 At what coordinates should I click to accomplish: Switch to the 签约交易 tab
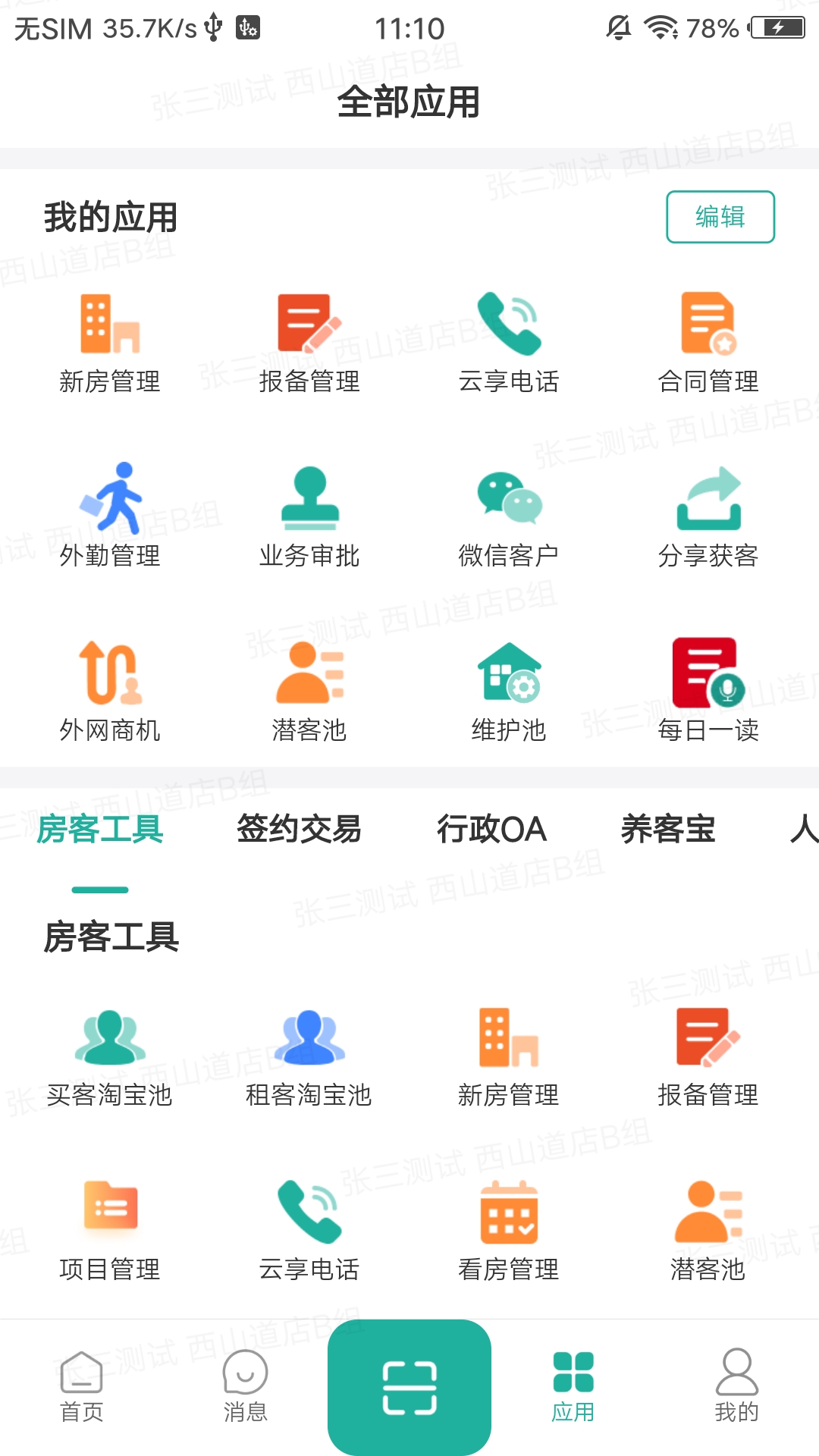click(x=298, y=830)
